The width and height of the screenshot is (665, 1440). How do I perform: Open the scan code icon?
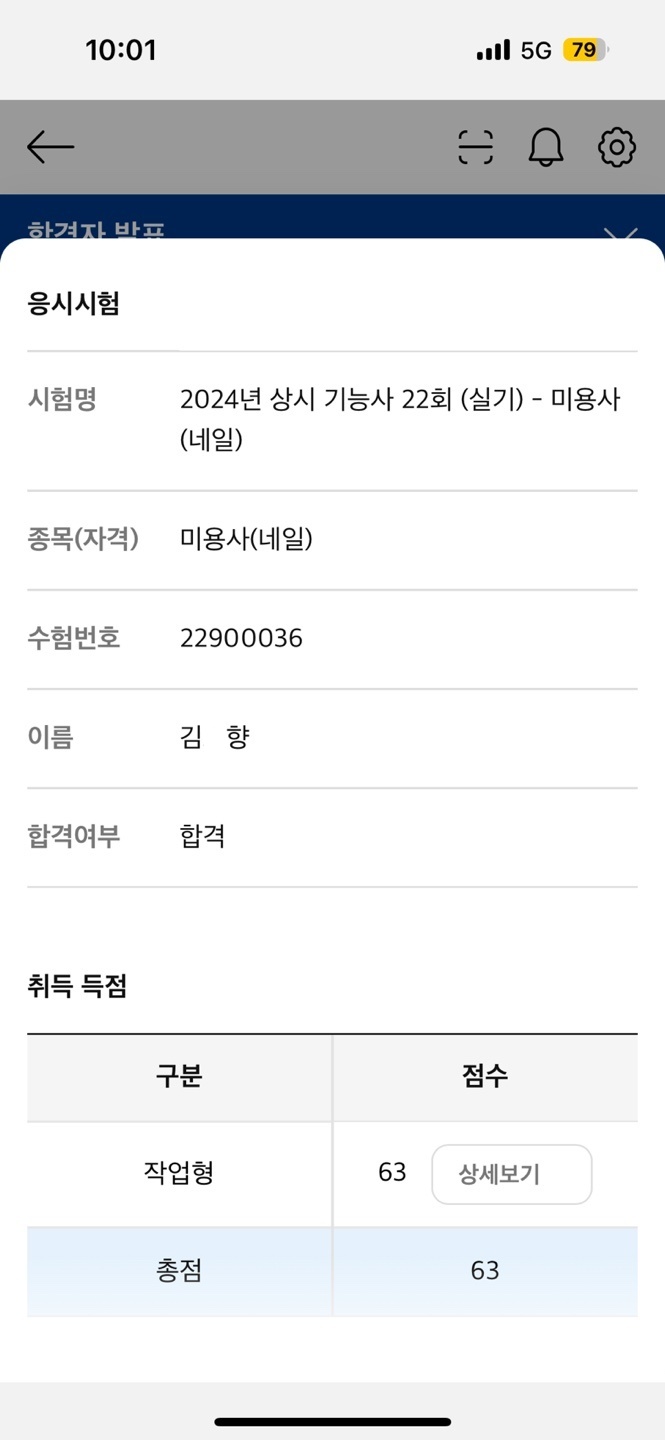[x=476, y=147]
